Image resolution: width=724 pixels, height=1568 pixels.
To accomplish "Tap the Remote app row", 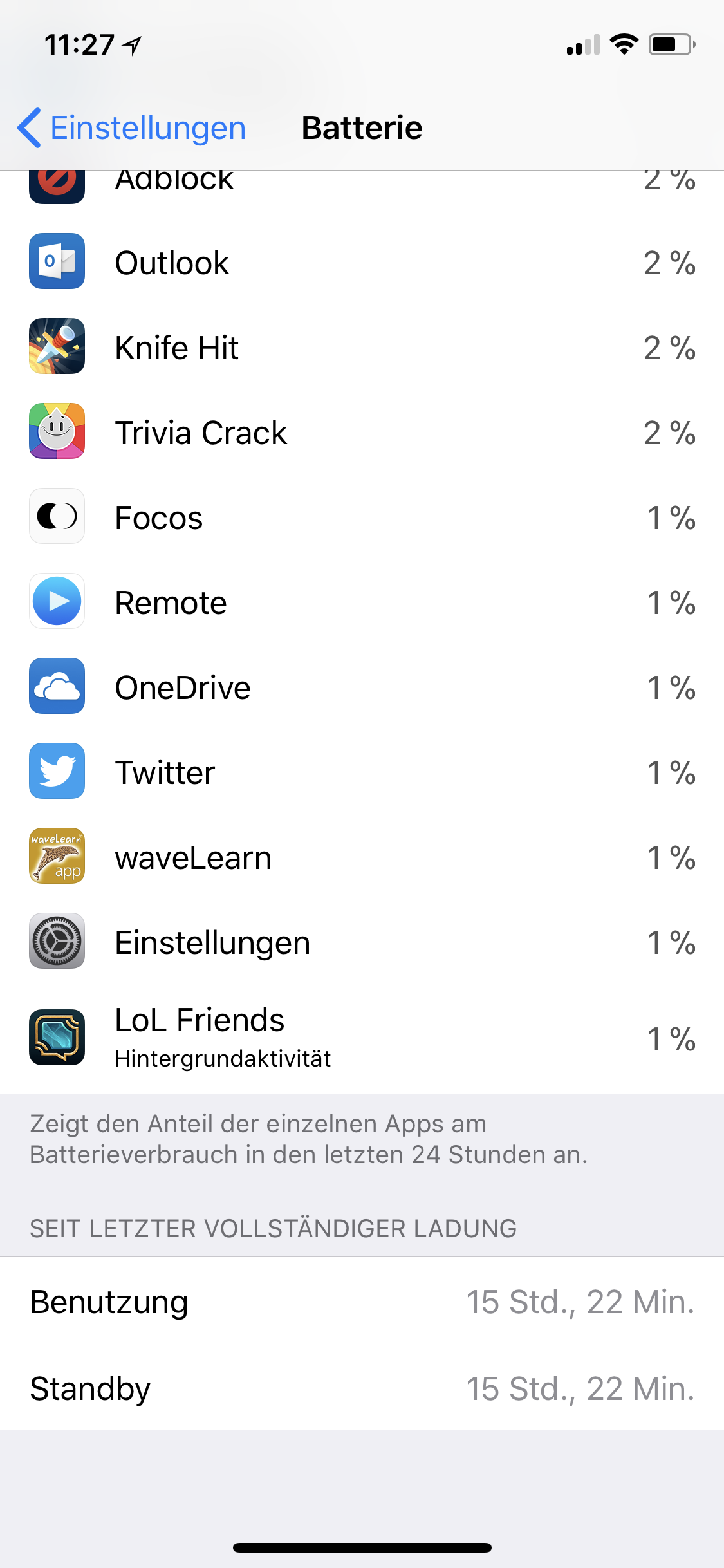I will [x=362, y=602].
